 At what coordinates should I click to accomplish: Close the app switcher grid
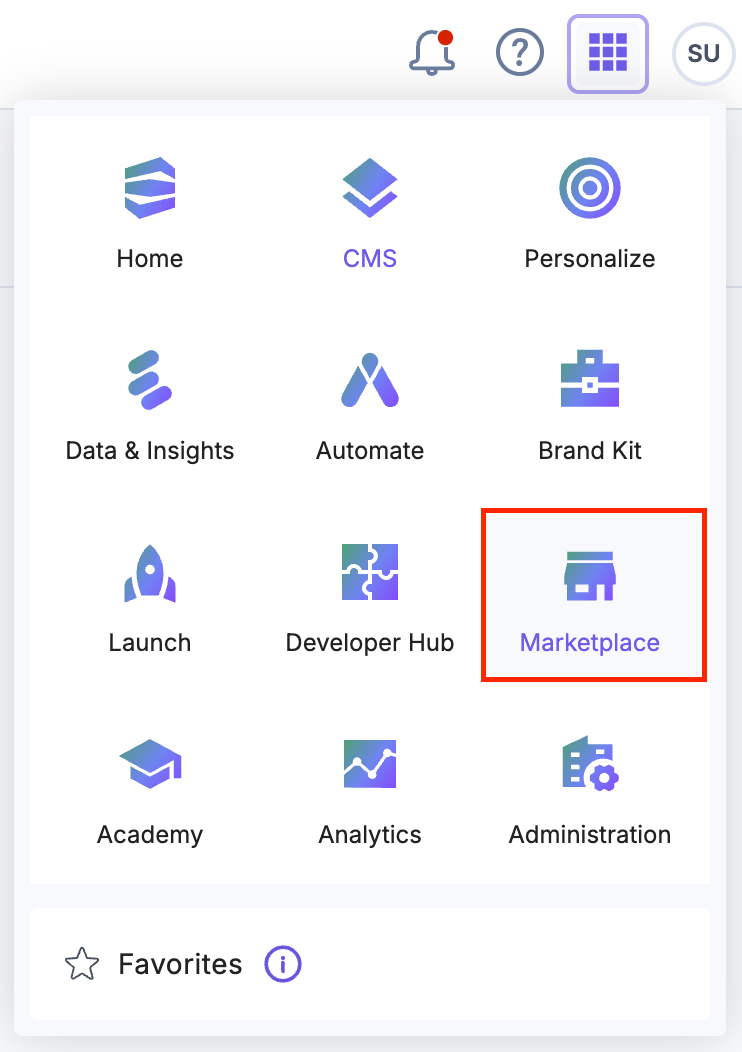coord(608,52)
